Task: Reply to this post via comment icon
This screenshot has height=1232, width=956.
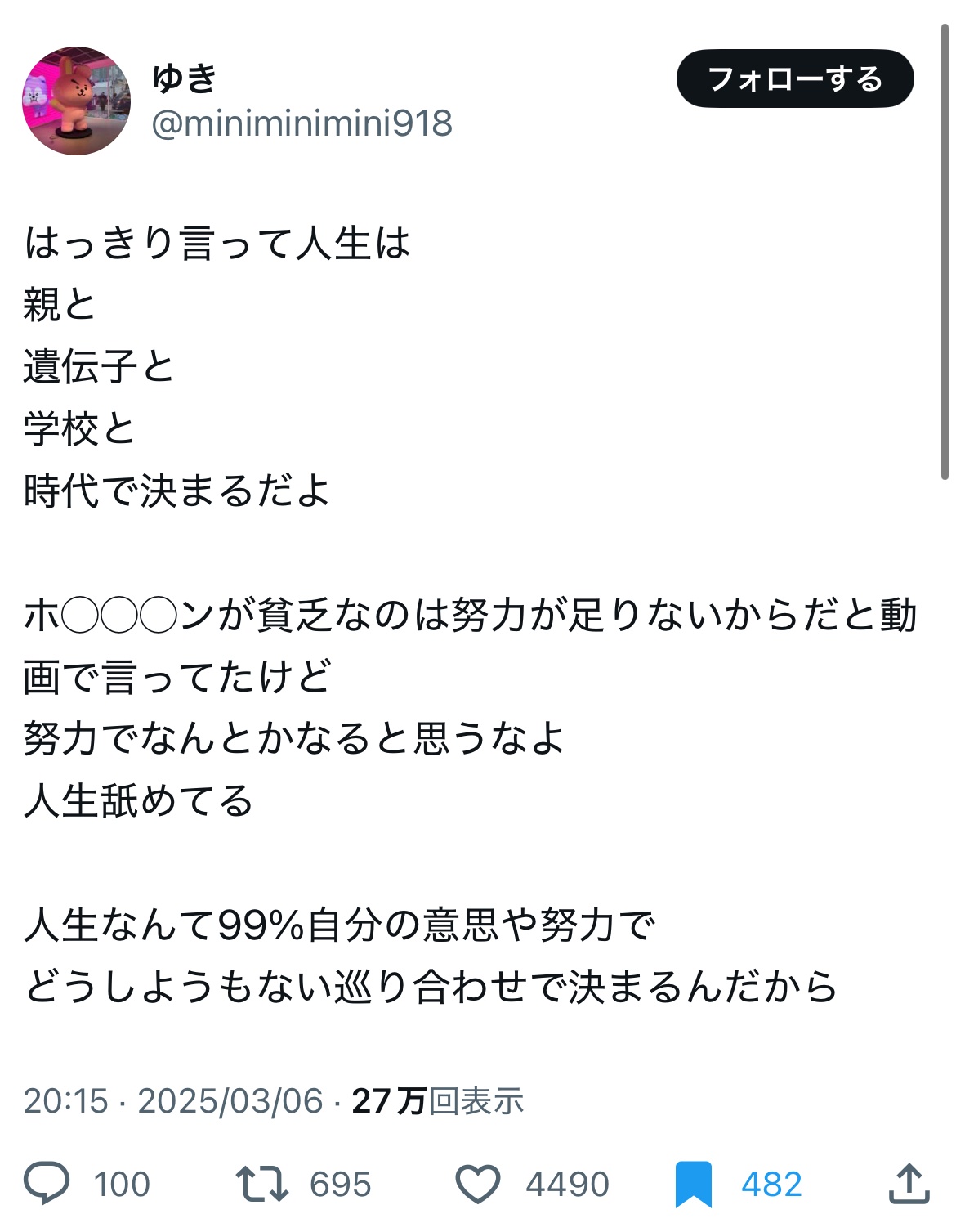Action: coord(47,1183)
